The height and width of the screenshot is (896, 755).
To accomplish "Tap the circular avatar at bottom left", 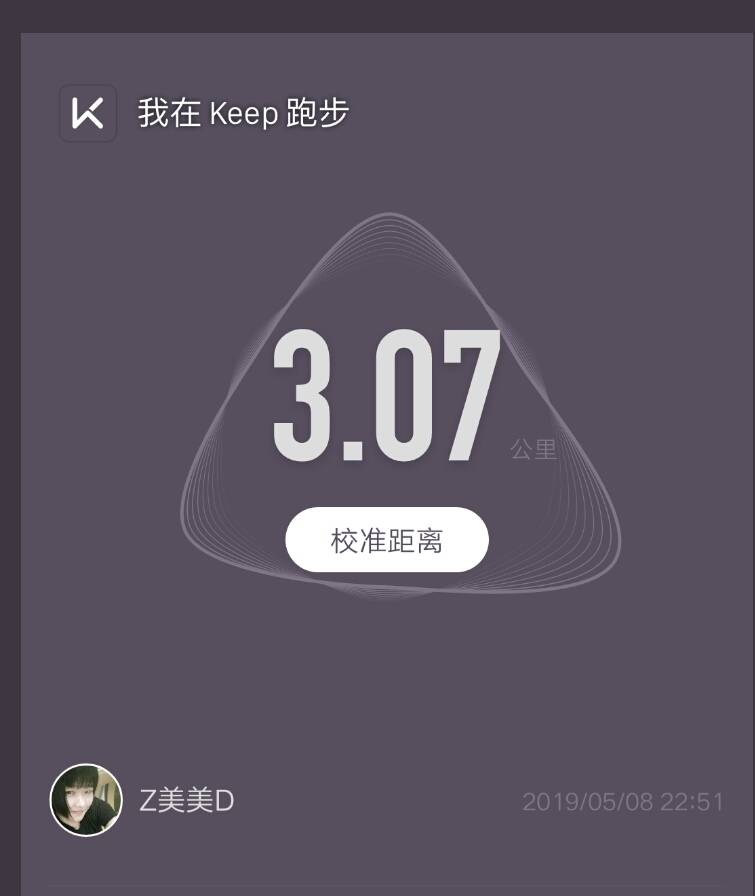I will pos(85,800).
